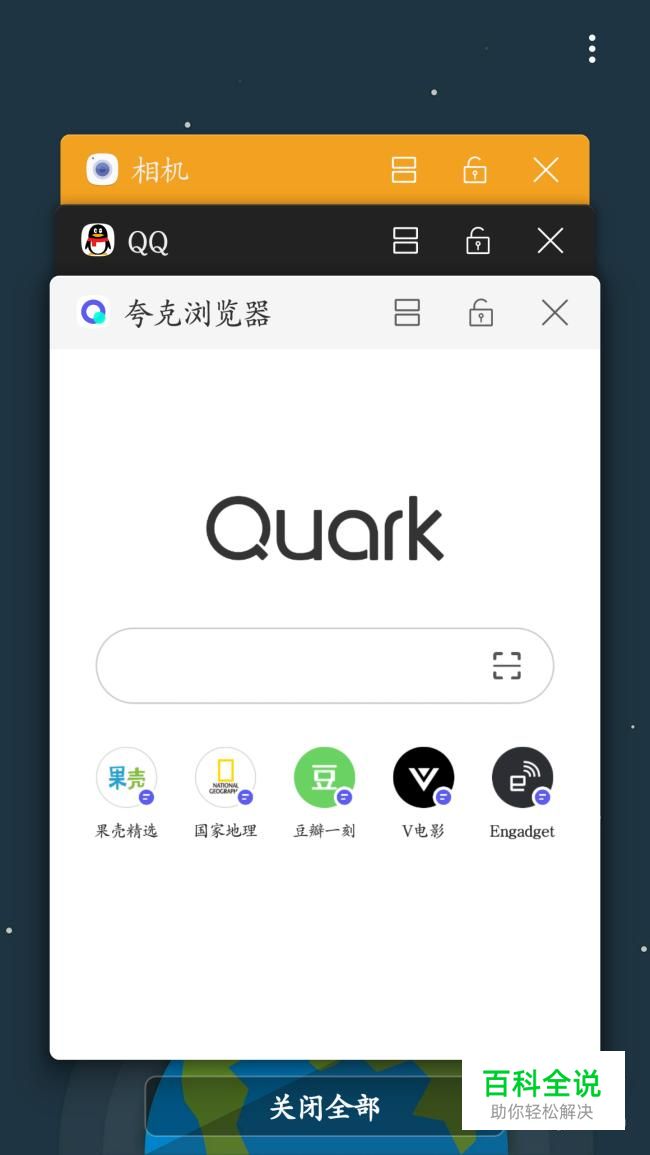This screenshot has width=650, height=1155.
Task: Lock the 夸克浏览器 app card
Action: click(x=481, y=313)
